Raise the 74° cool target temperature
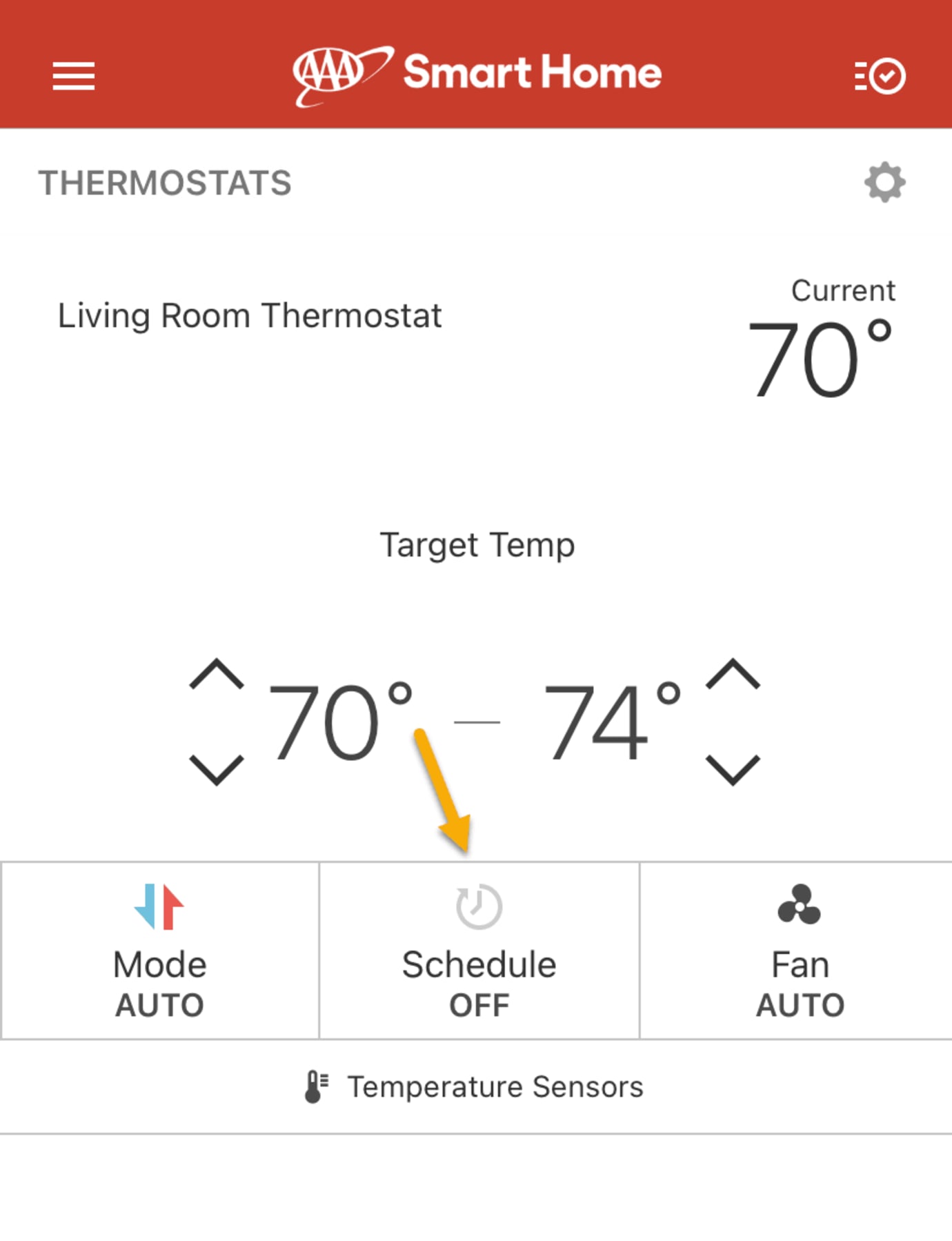The image size is (952, 1241). (733, 674)
